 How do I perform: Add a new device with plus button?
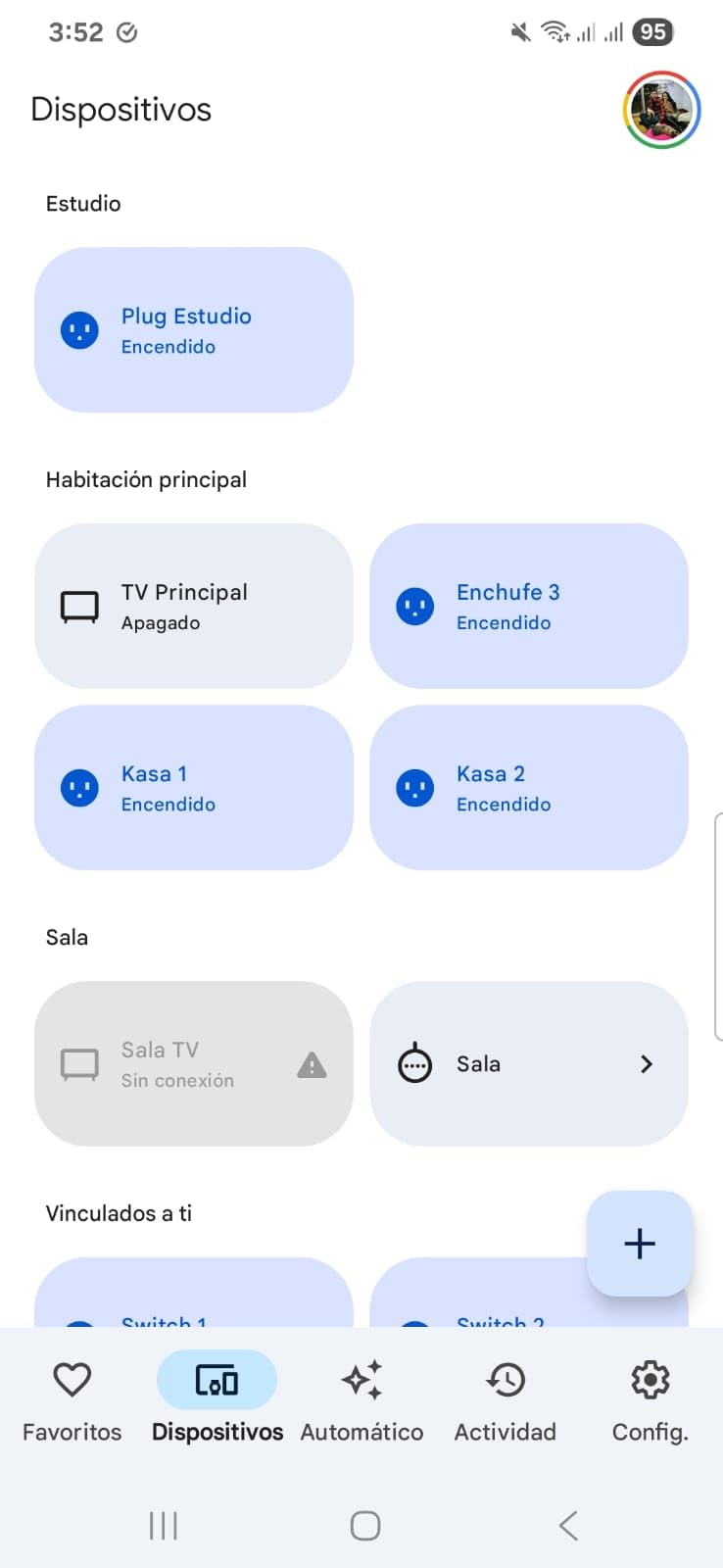640,1244
